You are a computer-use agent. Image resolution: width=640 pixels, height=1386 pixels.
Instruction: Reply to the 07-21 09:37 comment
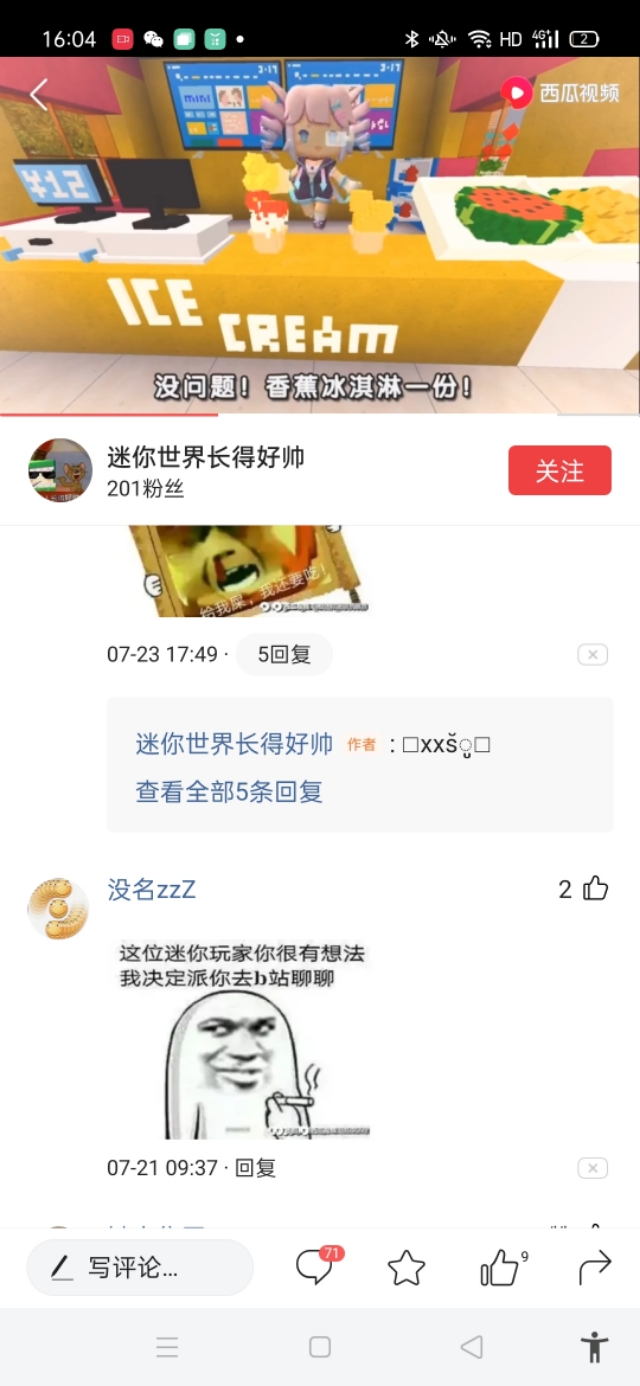pyautogui.click(x=255, y=1167)
